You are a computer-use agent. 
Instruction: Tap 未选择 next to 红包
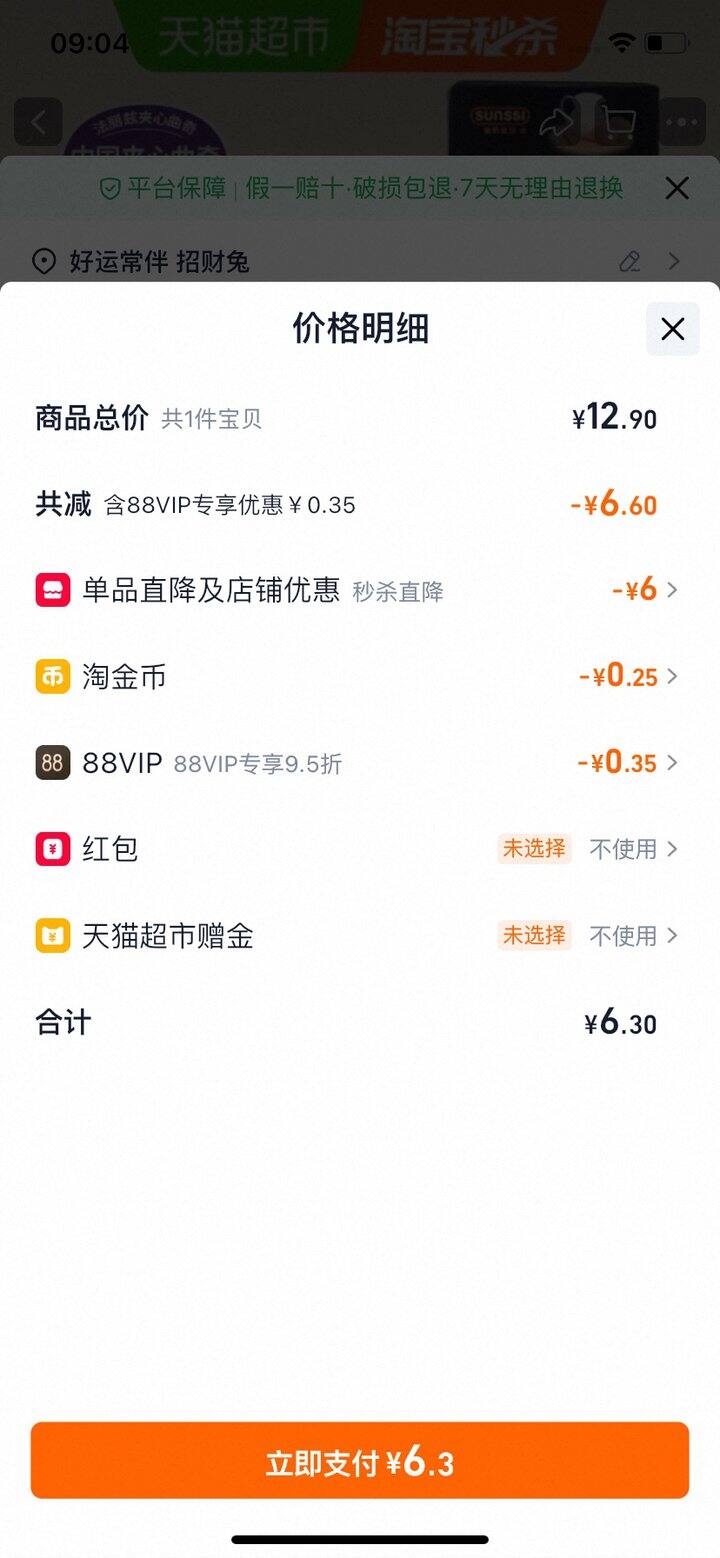coord(534,849)
